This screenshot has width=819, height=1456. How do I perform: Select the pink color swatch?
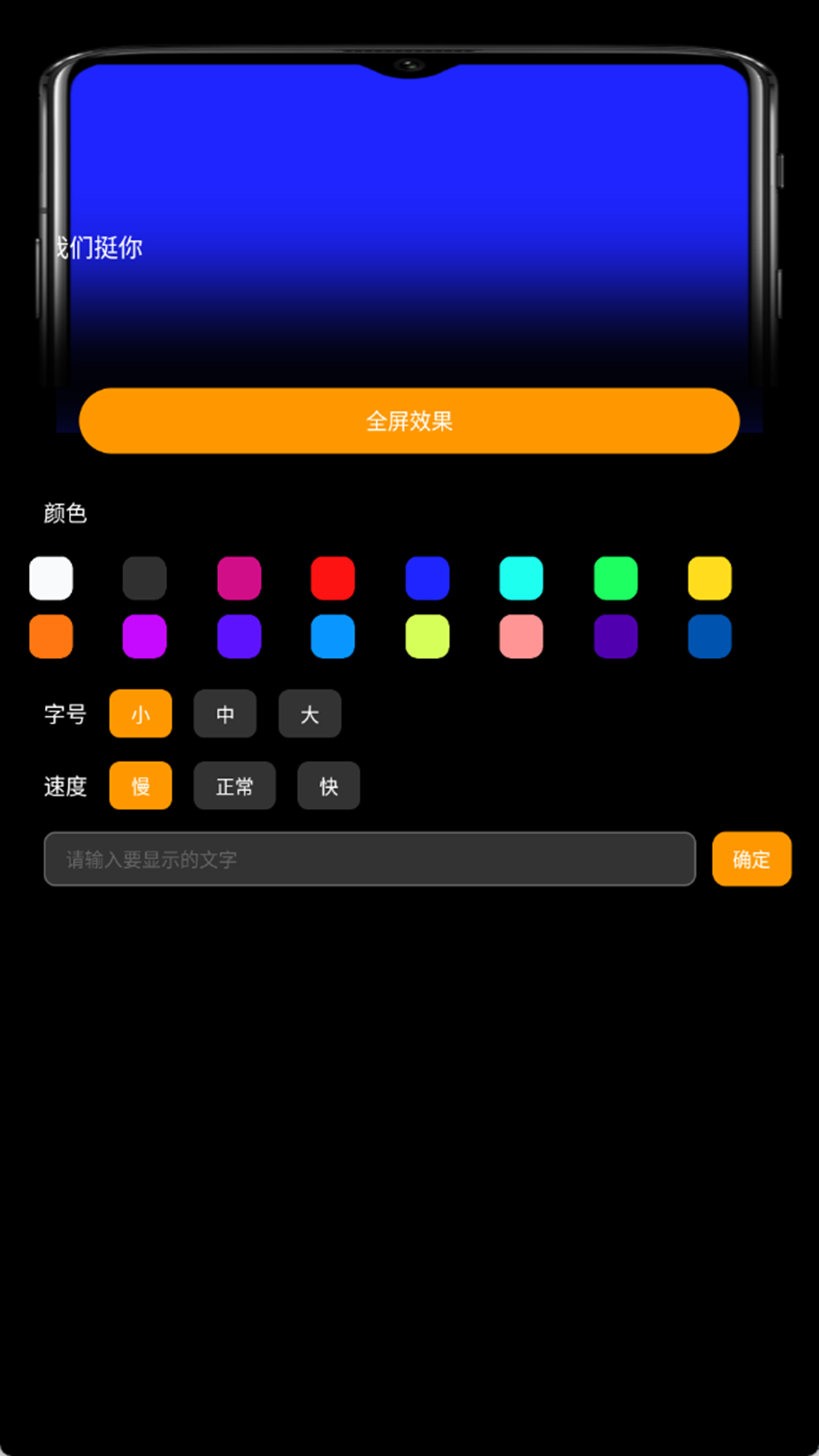point(522,635)
